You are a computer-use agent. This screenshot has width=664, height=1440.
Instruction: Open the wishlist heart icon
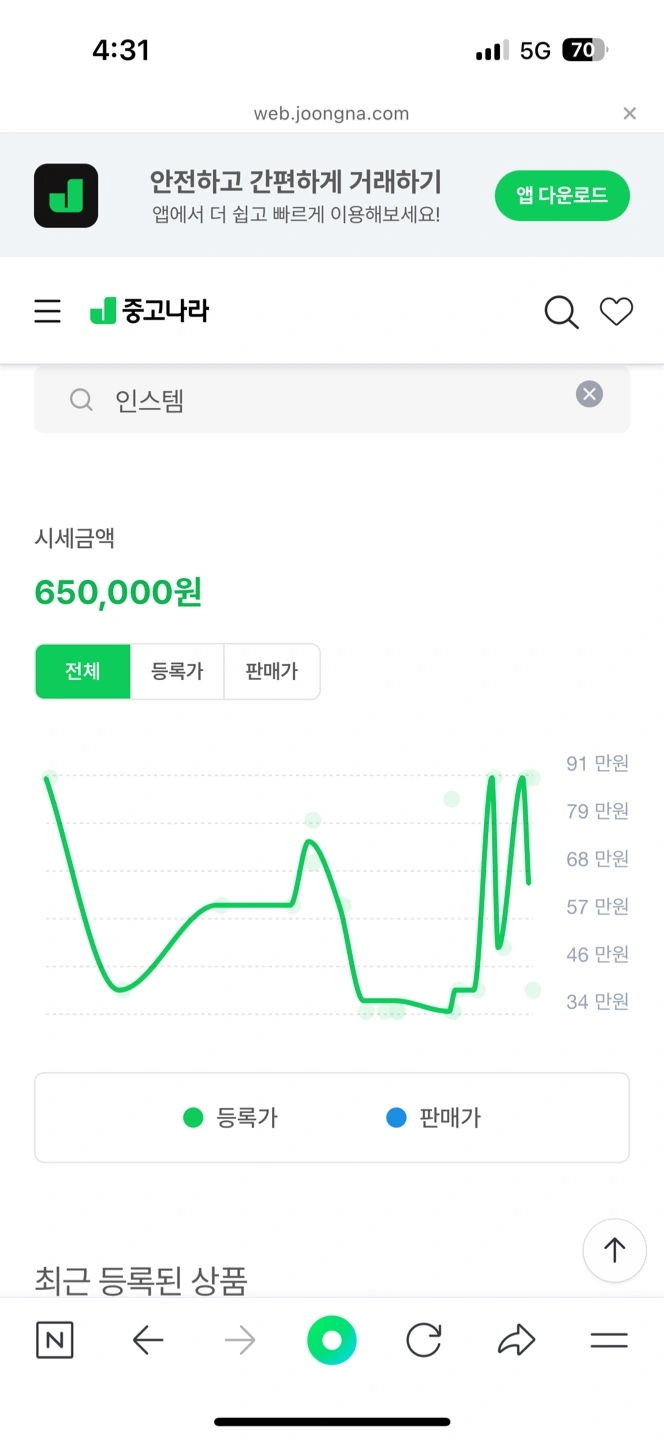[616, 312]
